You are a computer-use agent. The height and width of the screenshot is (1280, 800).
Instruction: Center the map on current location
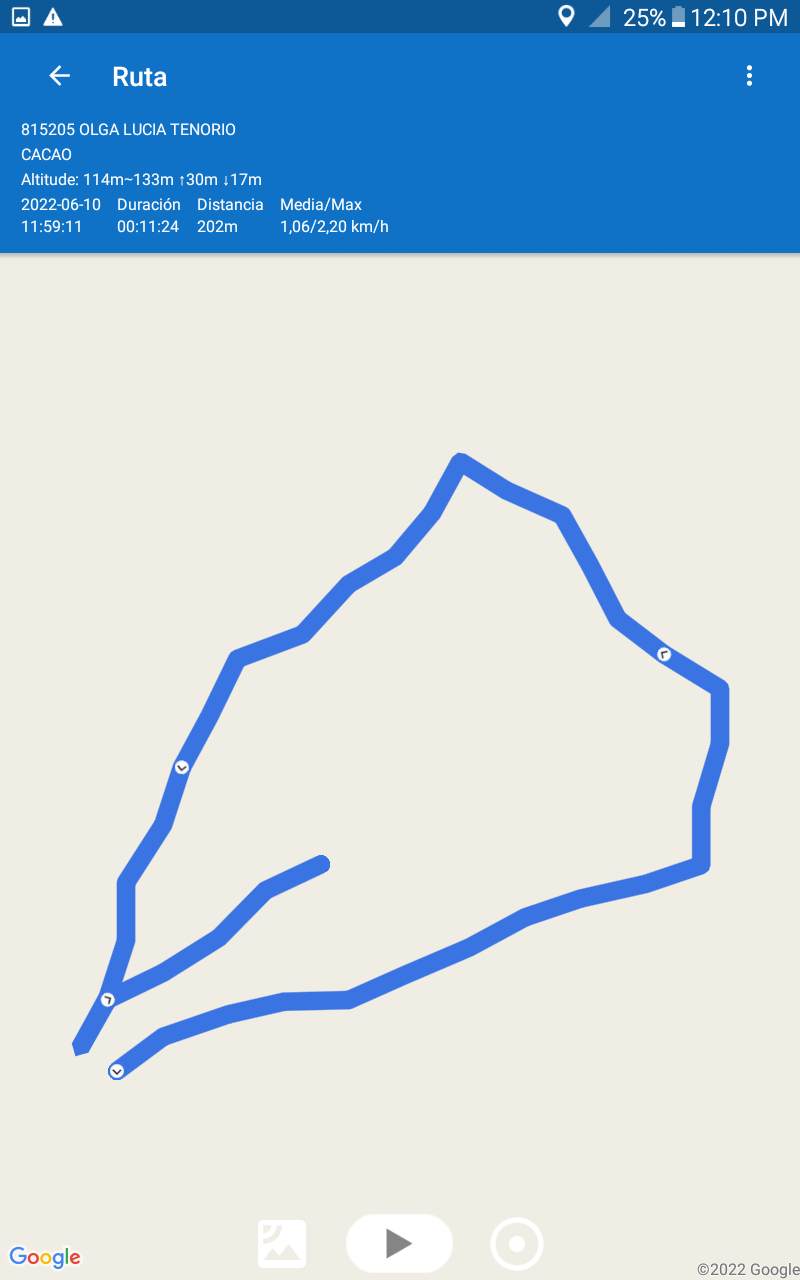[x=517, y=1244]
